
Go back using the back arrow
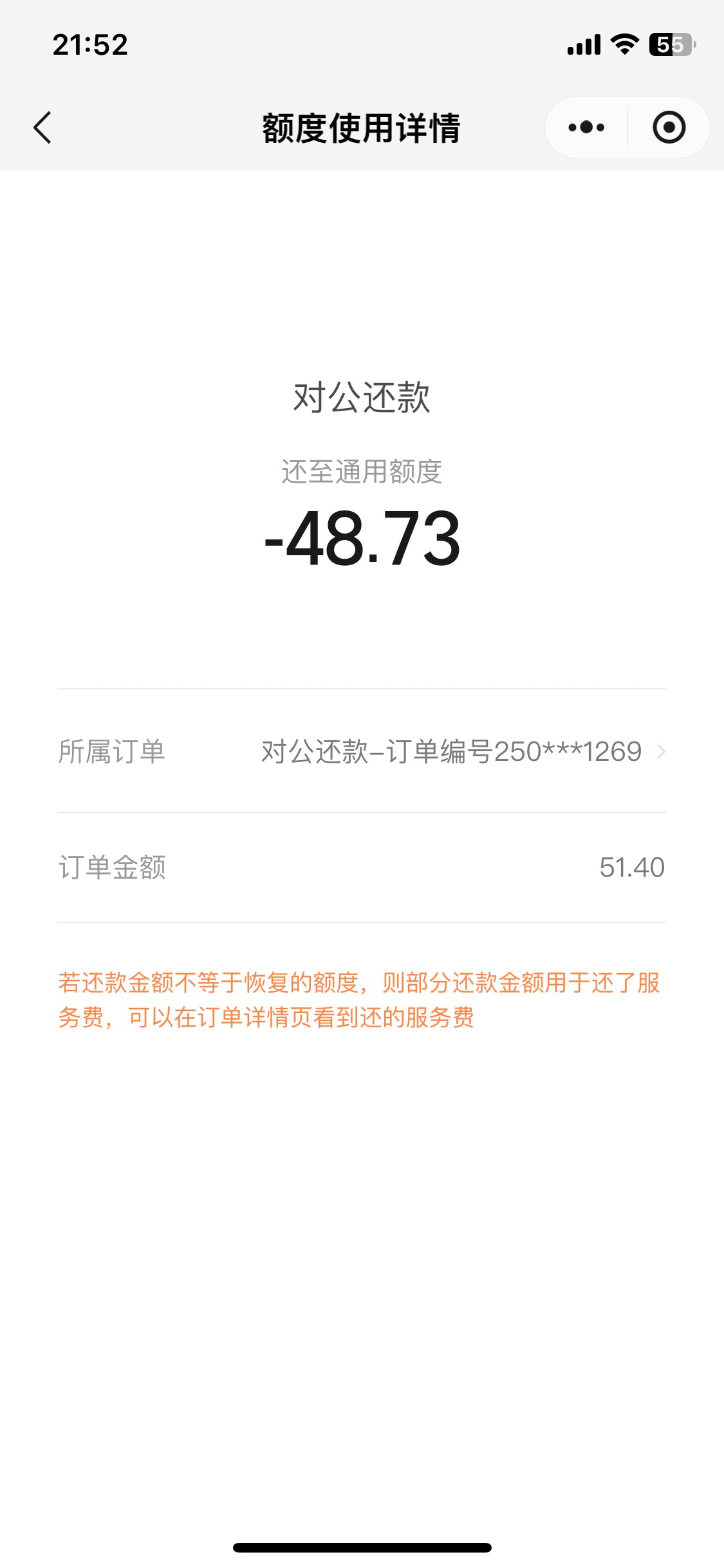coord(42,127)
